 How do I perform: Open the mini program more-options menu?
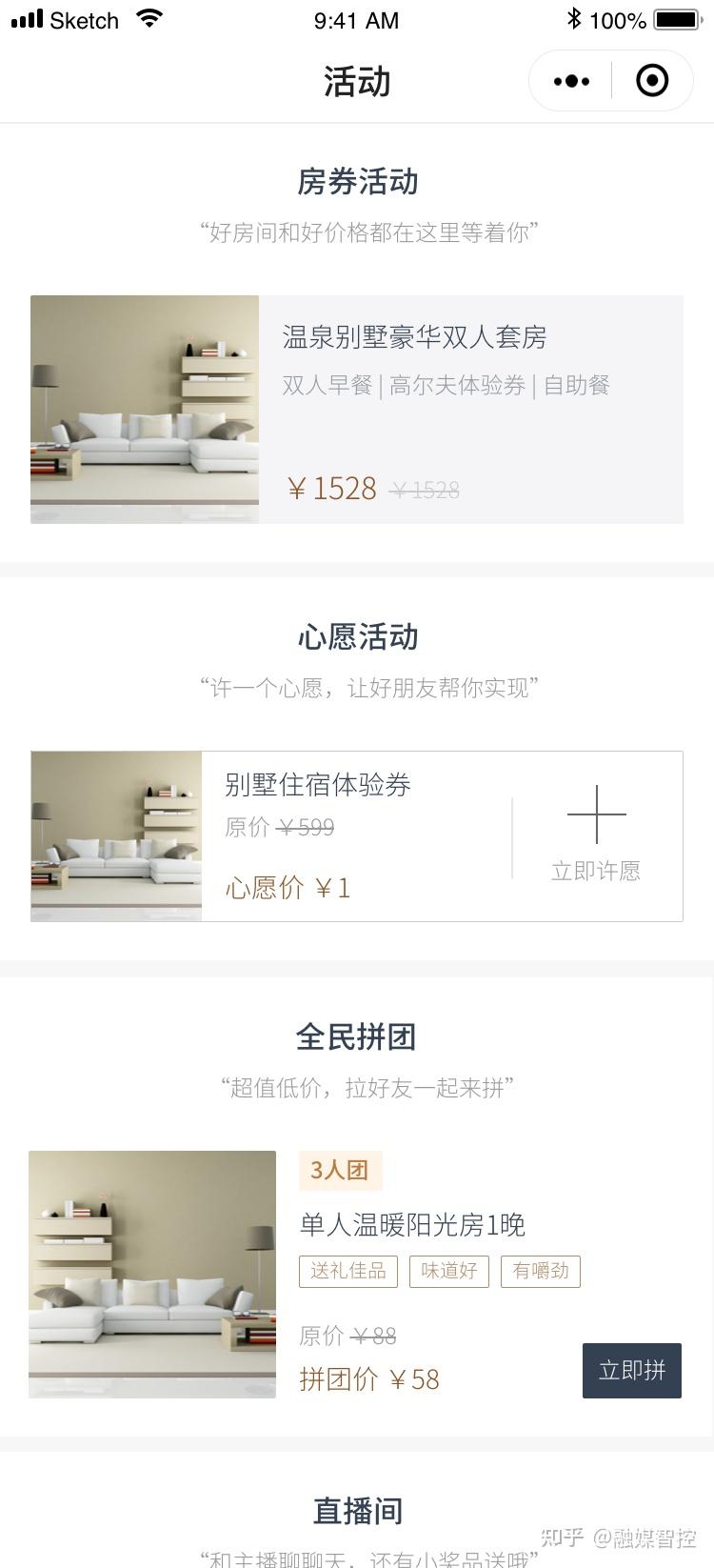point(571,82)
